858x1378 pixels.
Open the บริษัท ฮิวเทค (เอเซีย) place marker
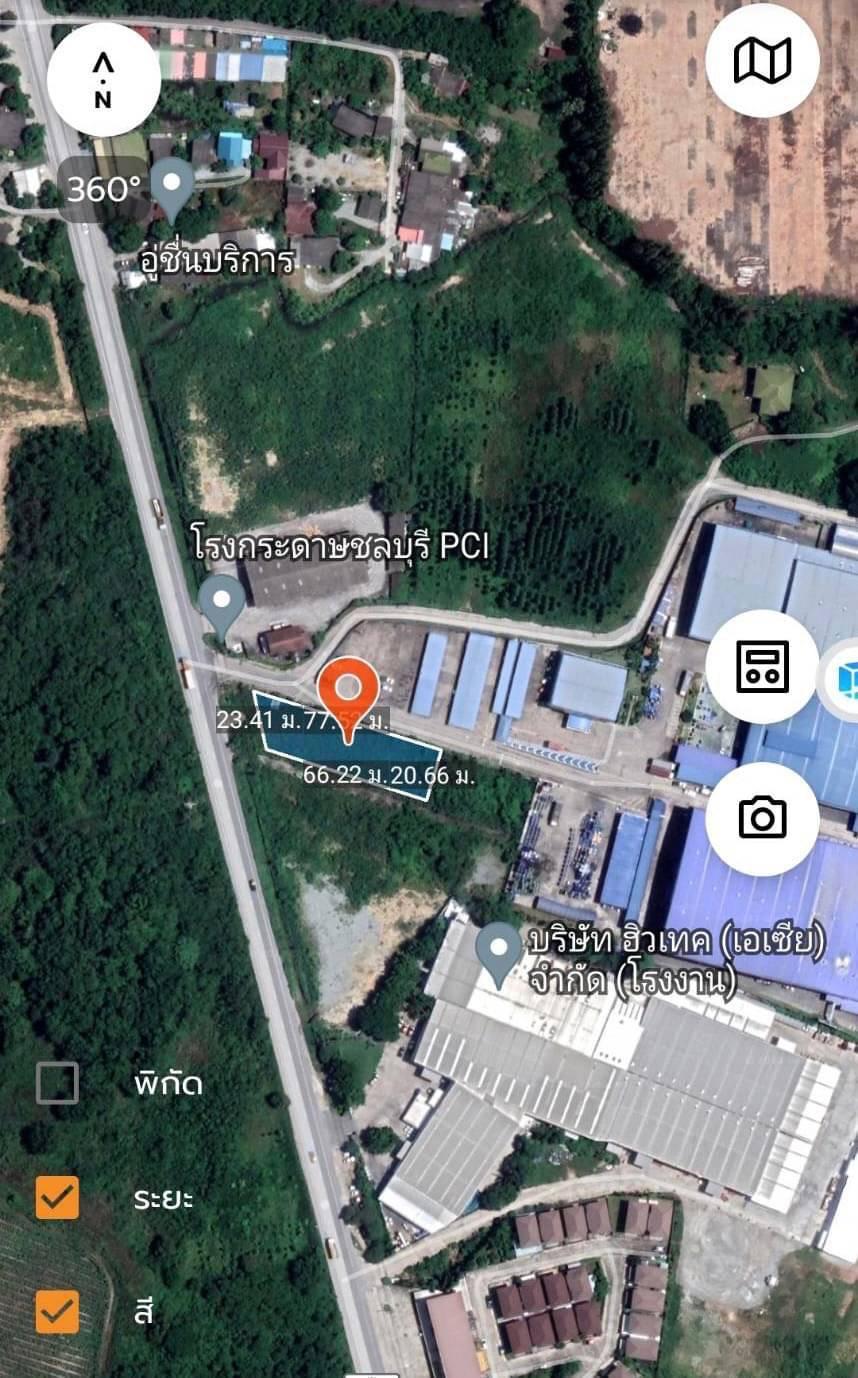[x=497, y=956]
